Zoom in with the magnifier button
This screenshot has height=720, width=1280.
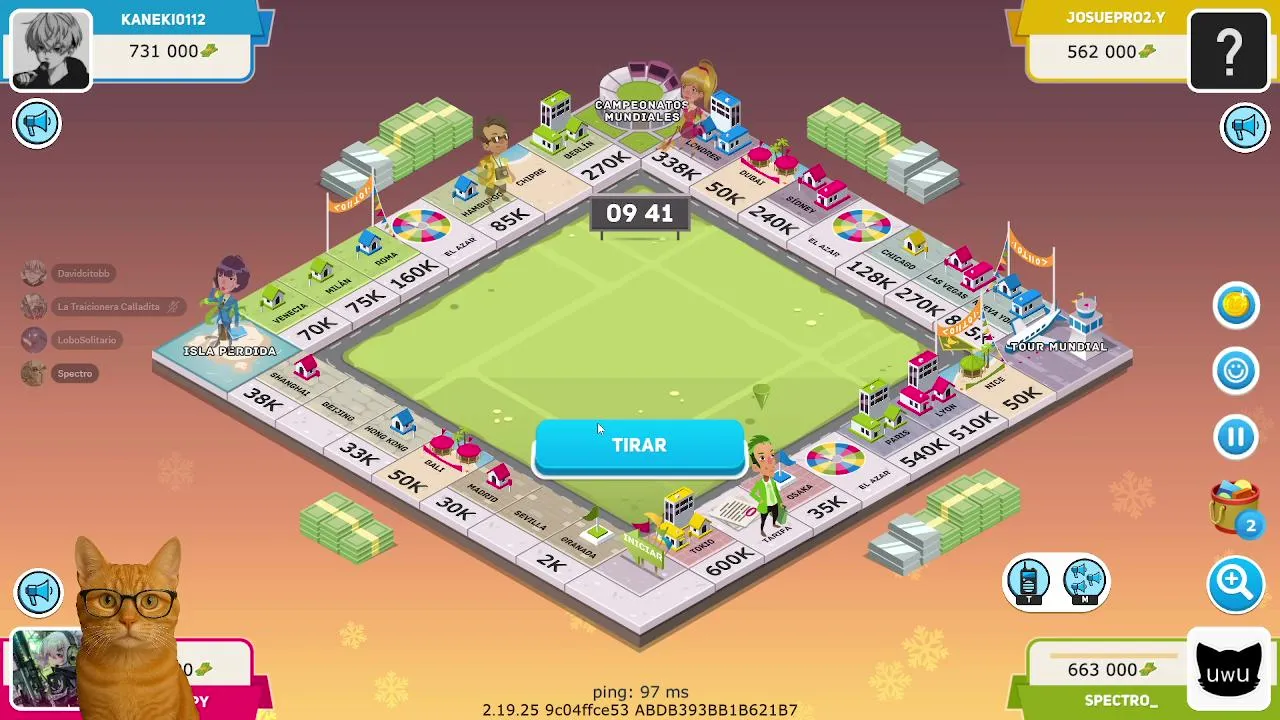click(1236, 583)
